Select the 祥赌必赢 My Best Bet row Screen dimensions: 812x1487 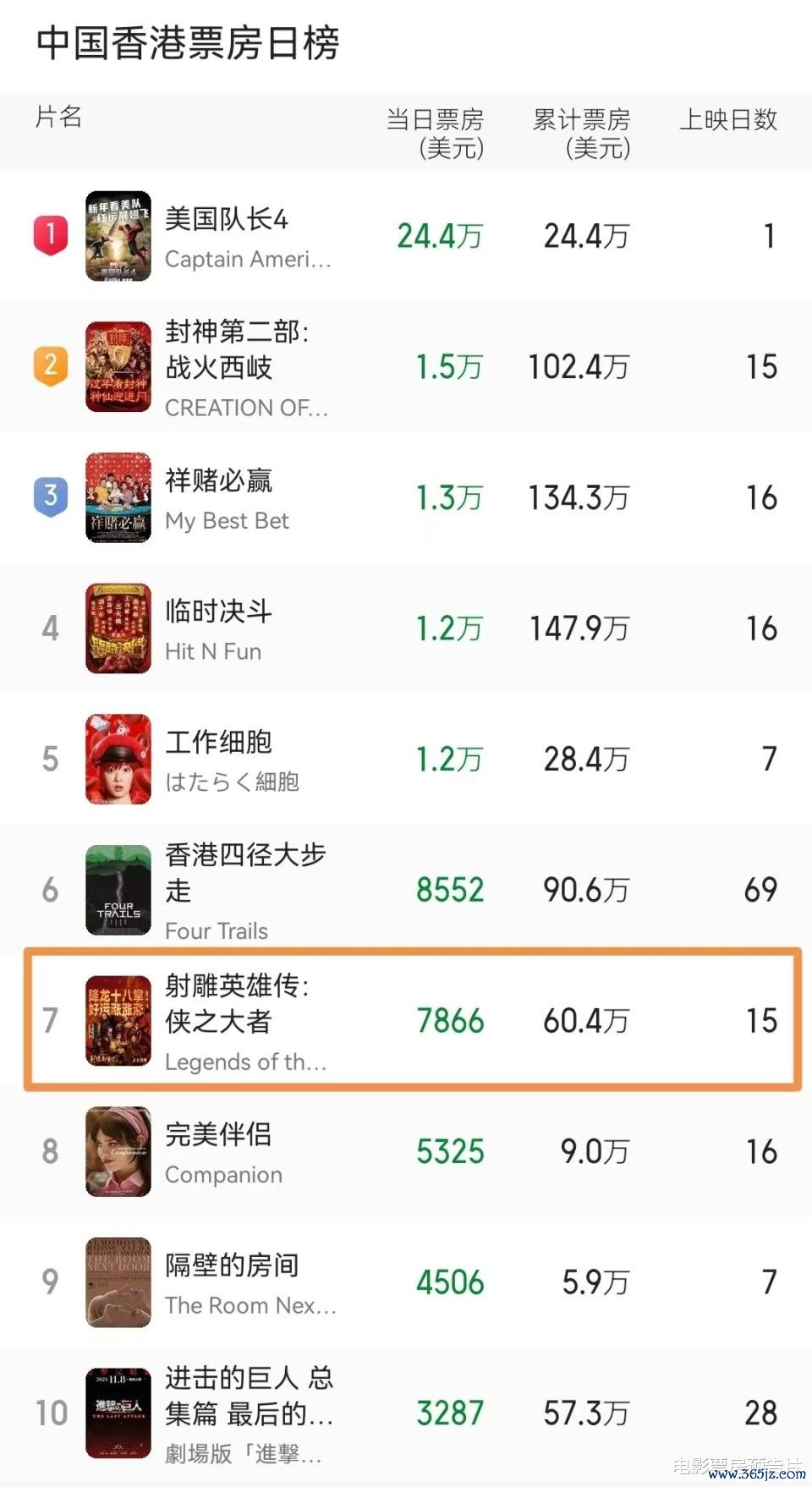(219, 481)
